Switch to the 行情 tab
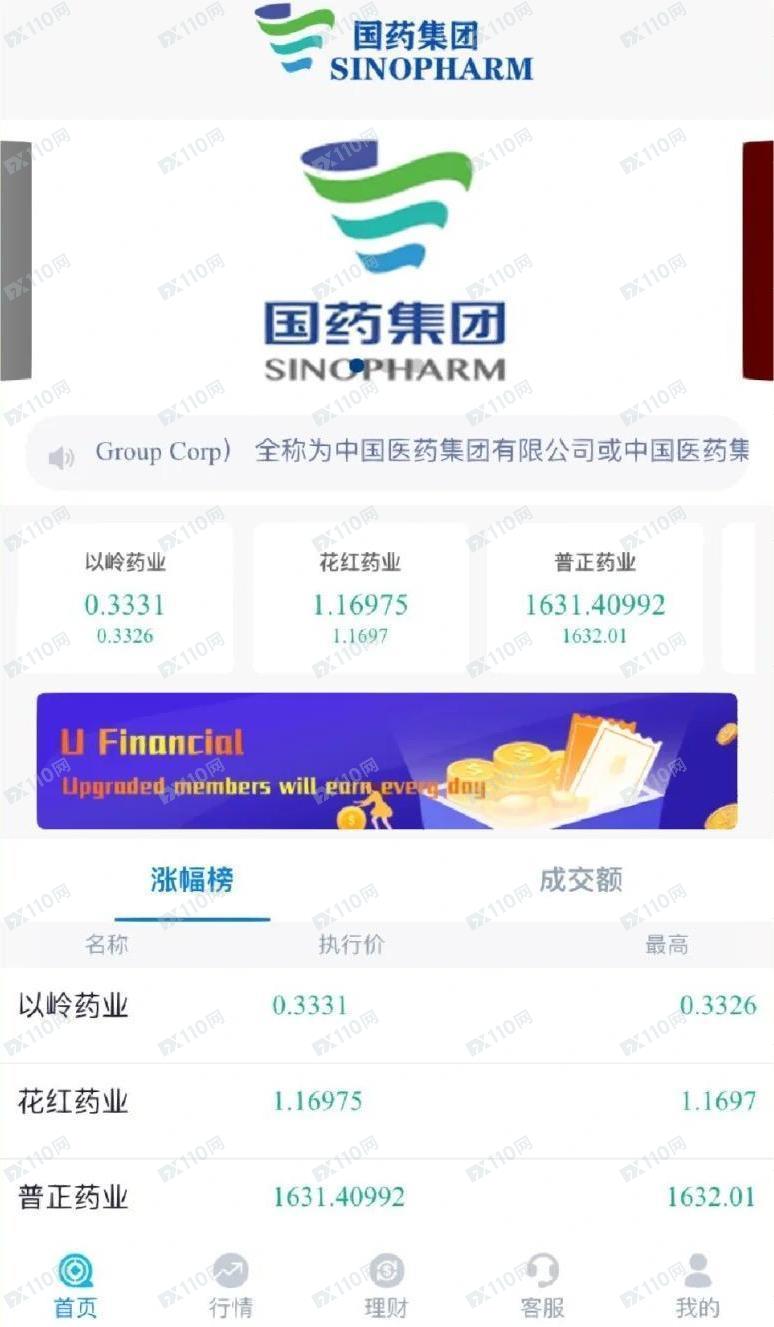This screenshot has width=774, height=1327. click(x=231, y=1286)
